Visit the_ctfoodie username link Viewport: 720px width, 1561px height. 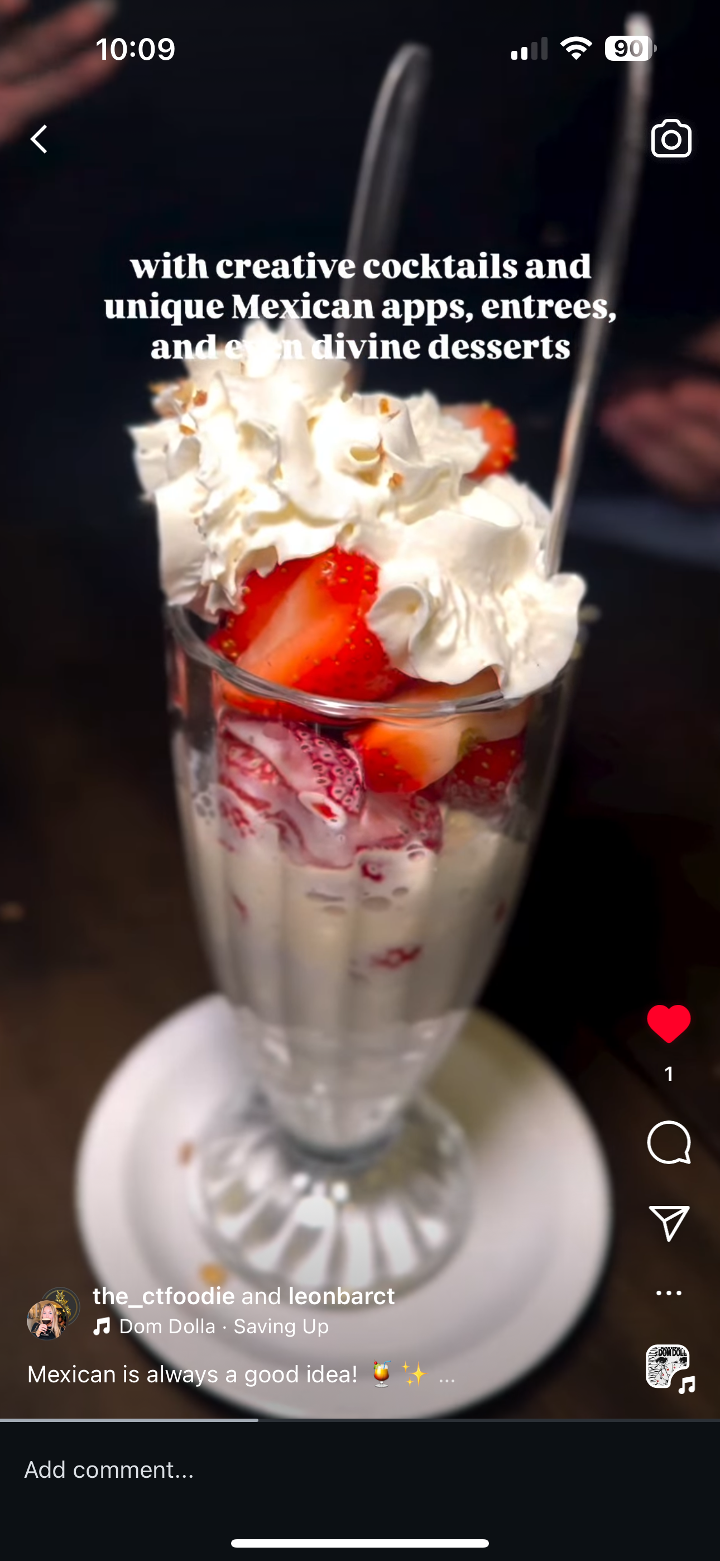pos(163,1296)
